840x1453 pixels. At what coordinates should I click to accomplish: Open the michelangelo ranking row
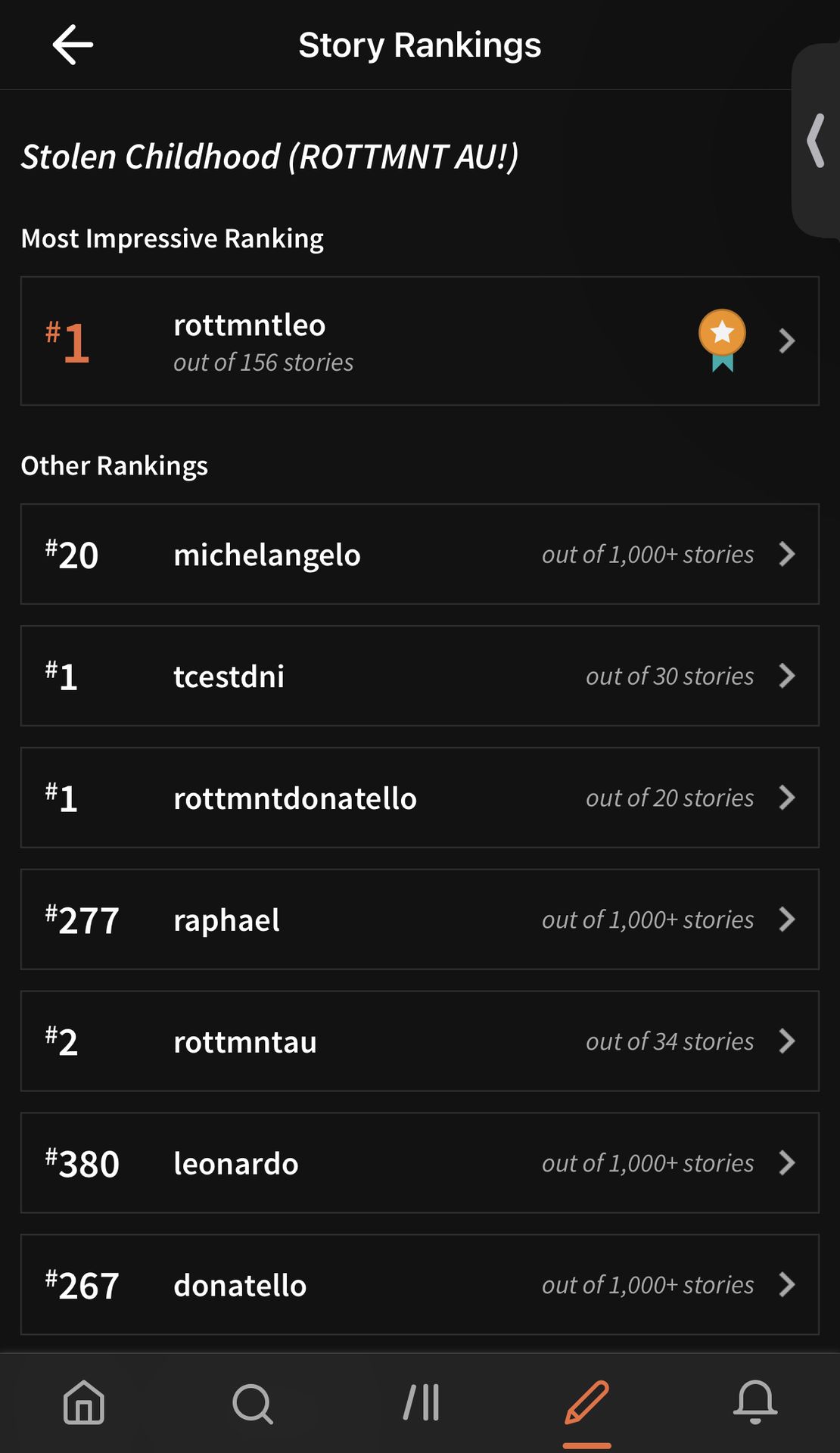click(x=420, y=554)
